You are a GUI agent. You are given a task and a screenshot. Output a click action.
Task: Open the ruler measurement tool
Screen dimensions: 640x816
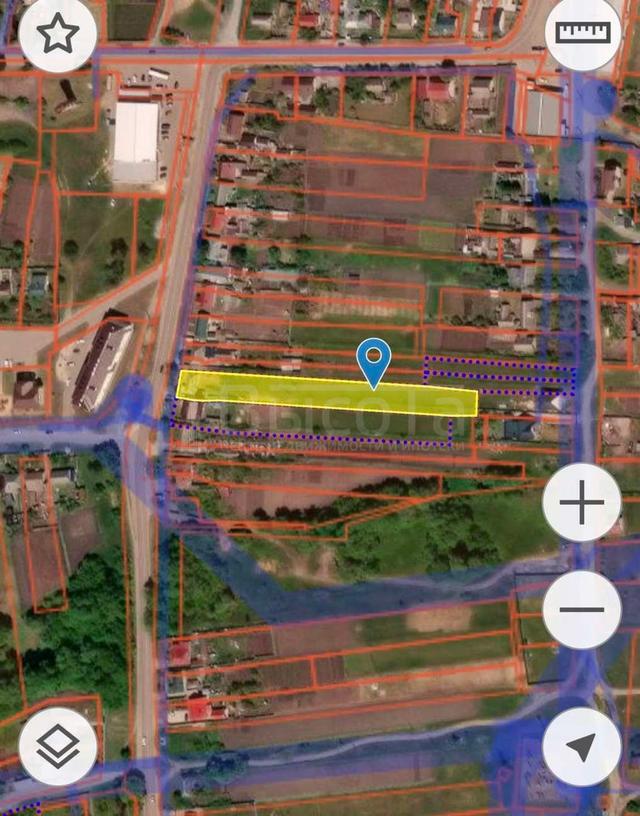click(583, 33)
